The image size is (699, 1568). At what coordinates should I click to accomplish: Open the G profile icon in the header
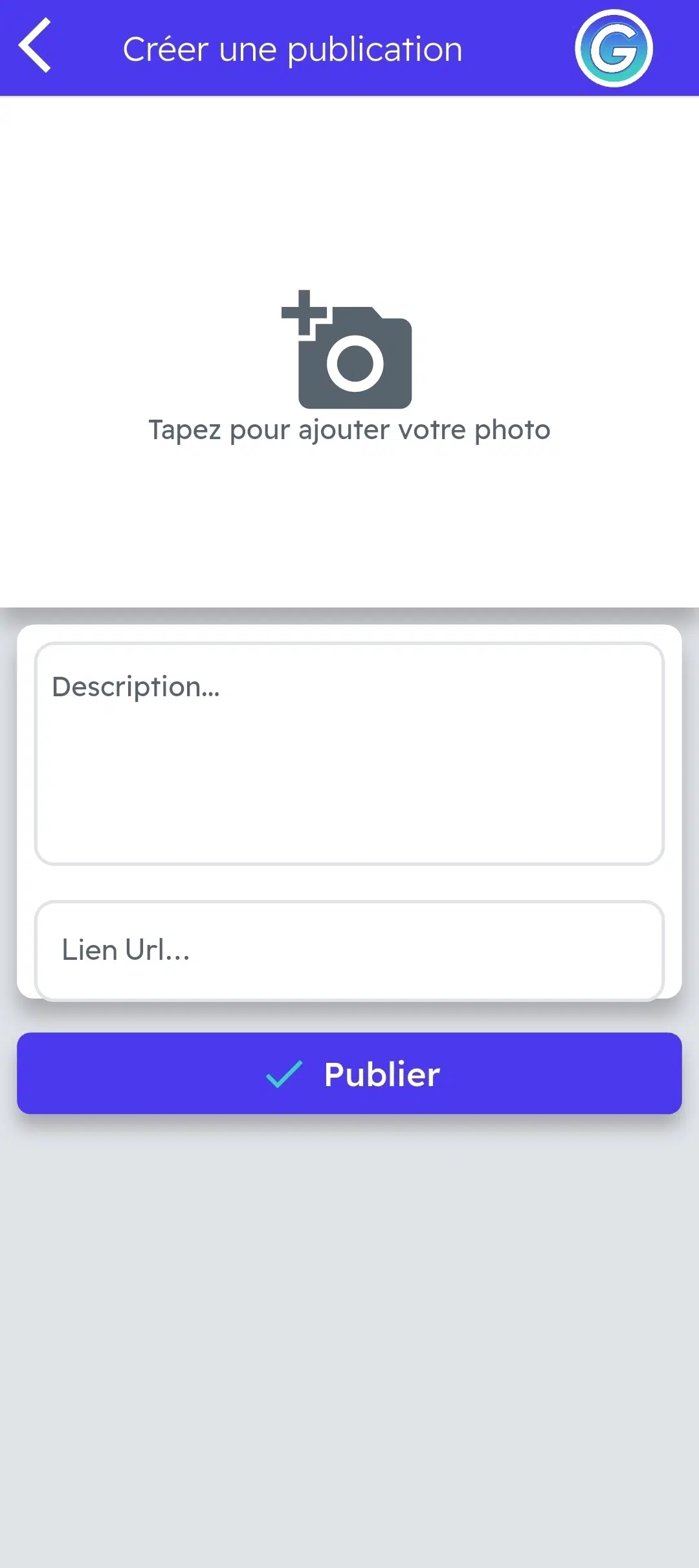click(614, 49)
